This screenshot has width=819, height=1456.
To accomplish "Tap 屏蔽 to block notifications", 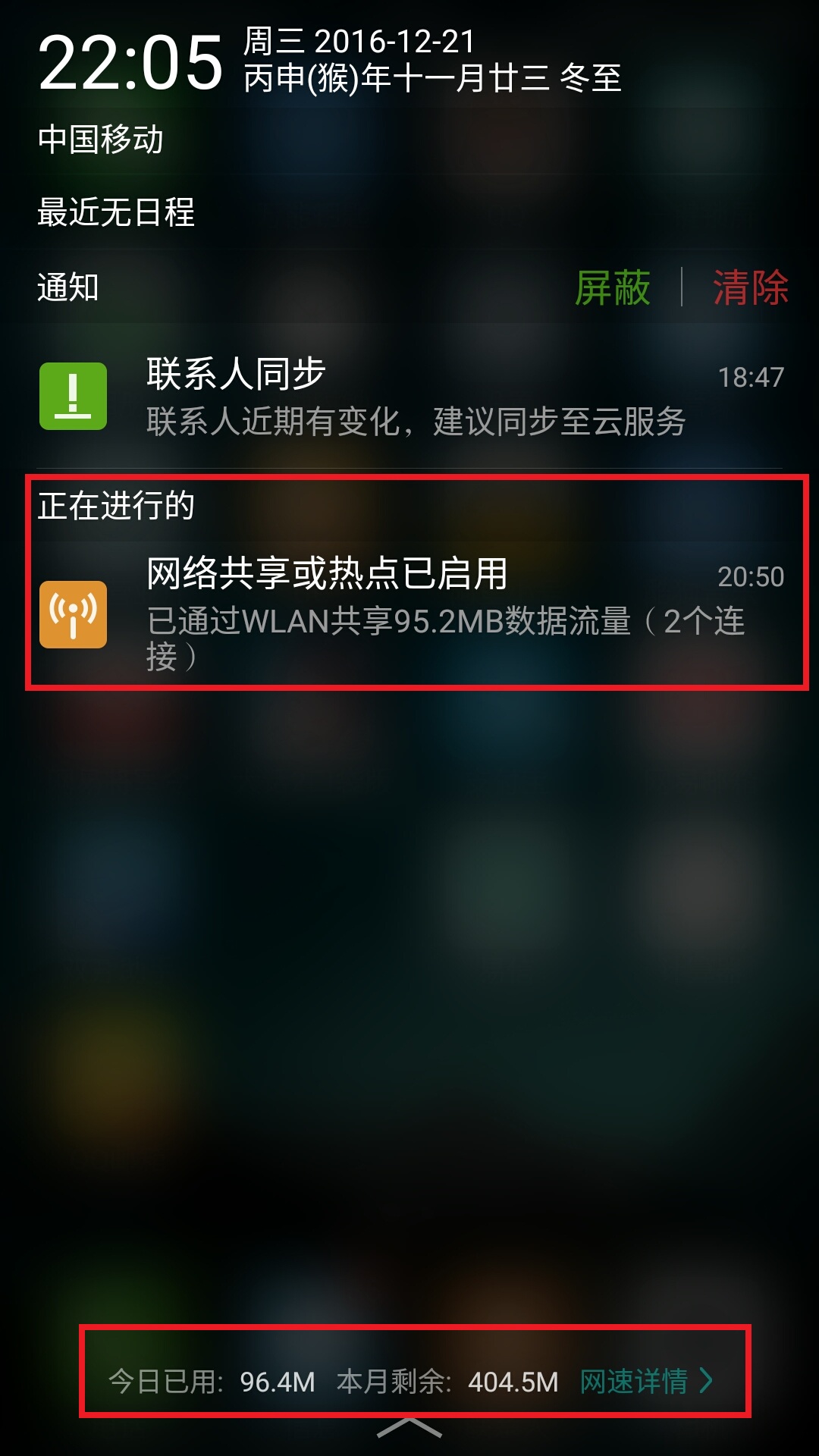I will tap(612, 288).
